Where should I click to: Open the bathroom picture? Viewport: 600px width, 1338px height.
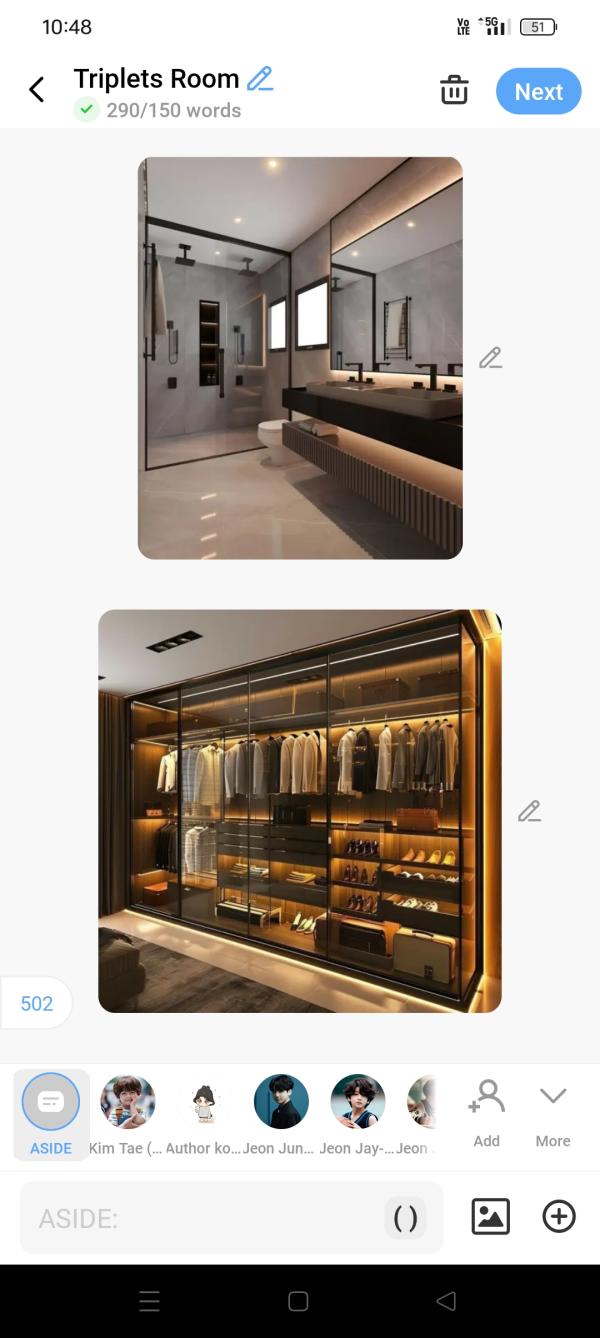pos(300,357)
